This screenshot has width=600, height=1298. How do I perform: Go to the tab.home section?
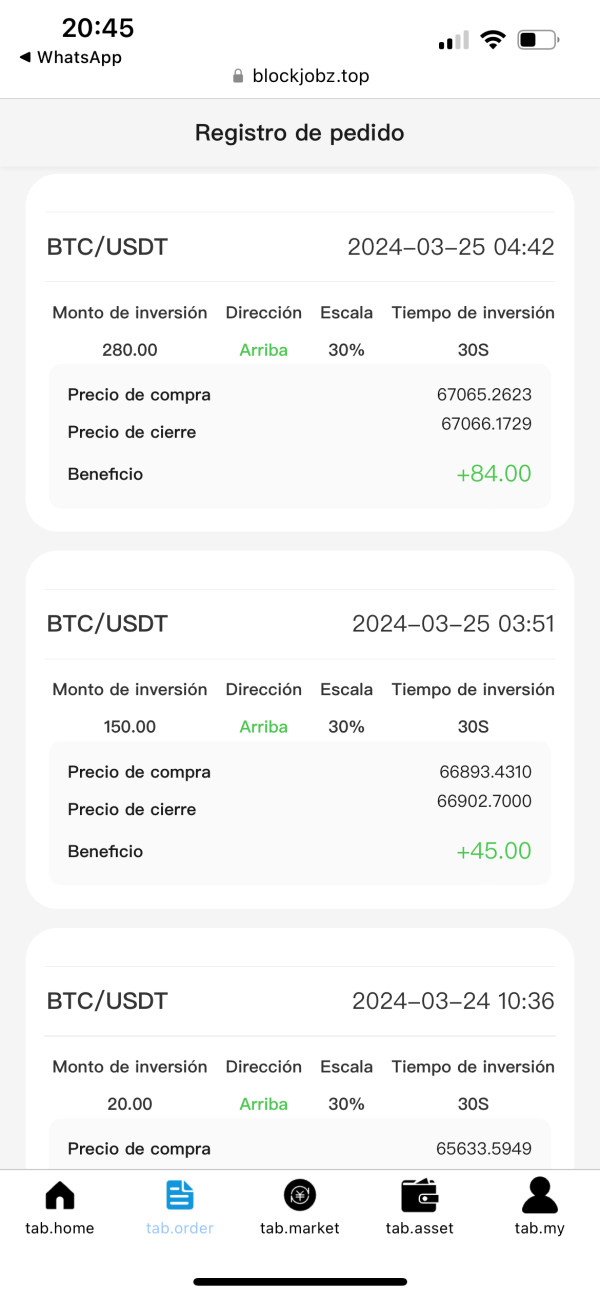60,1208
